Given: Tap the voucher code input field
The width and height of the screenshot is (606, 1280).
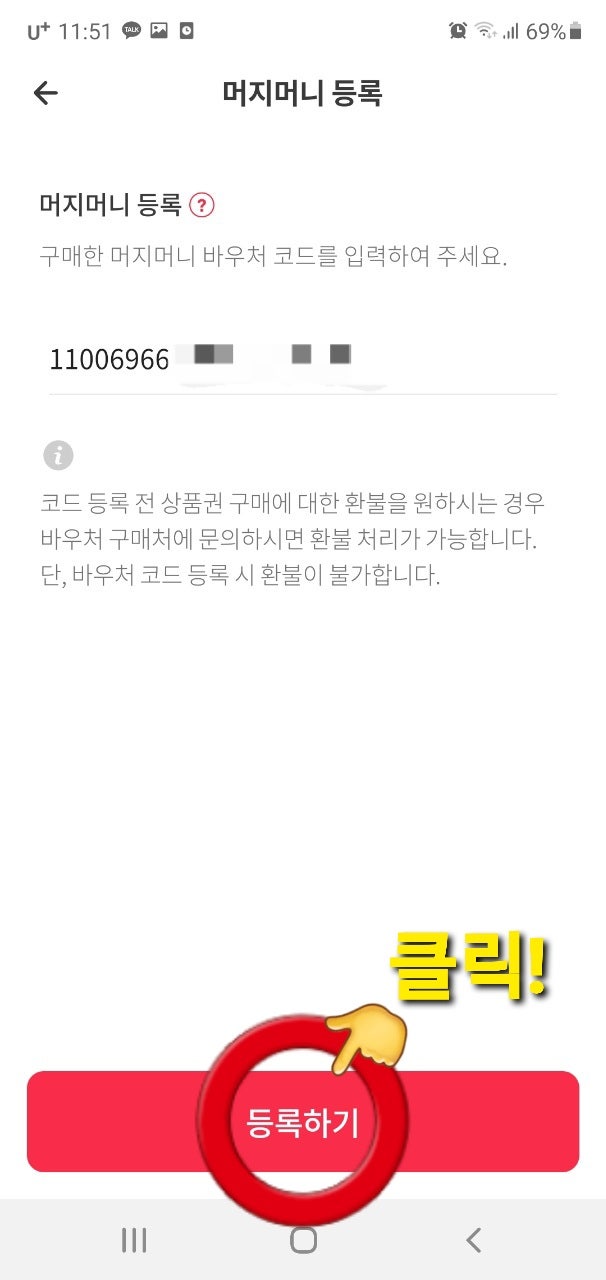Looking at the screenshot, I should point(303,360).
